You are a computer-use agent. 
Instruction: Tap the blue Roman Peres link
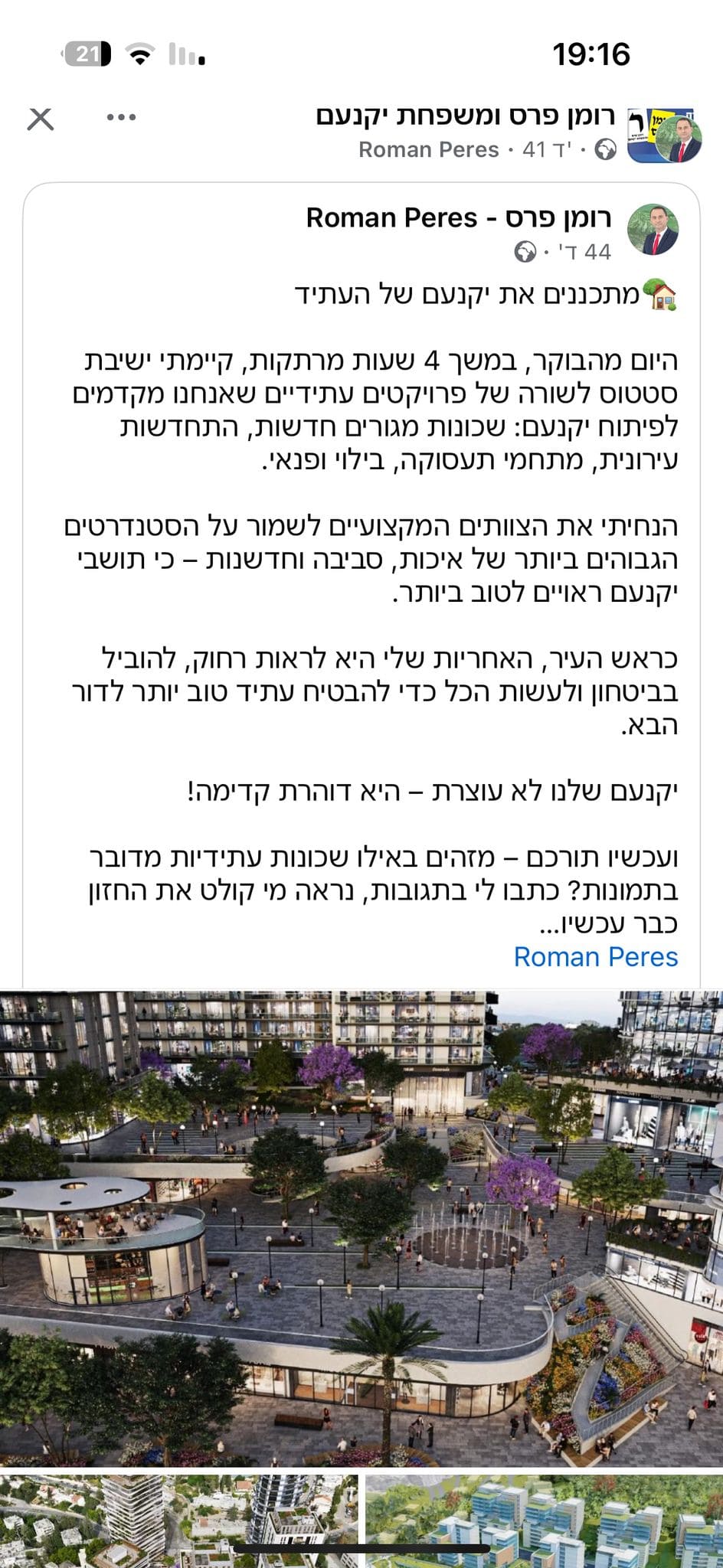pos(596,957)
